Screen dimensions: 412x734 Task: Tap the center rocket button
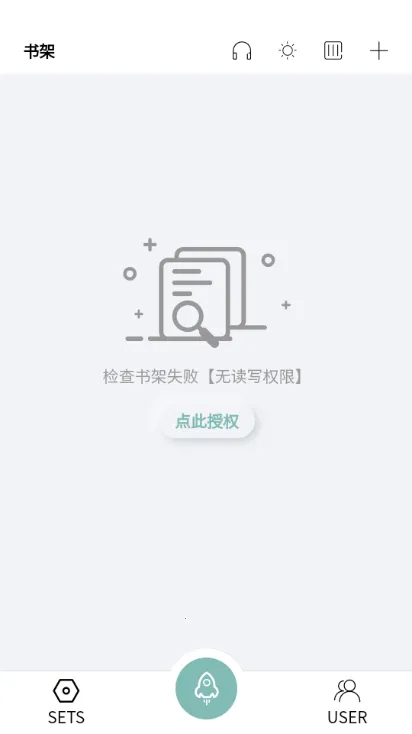pos(206,688)
